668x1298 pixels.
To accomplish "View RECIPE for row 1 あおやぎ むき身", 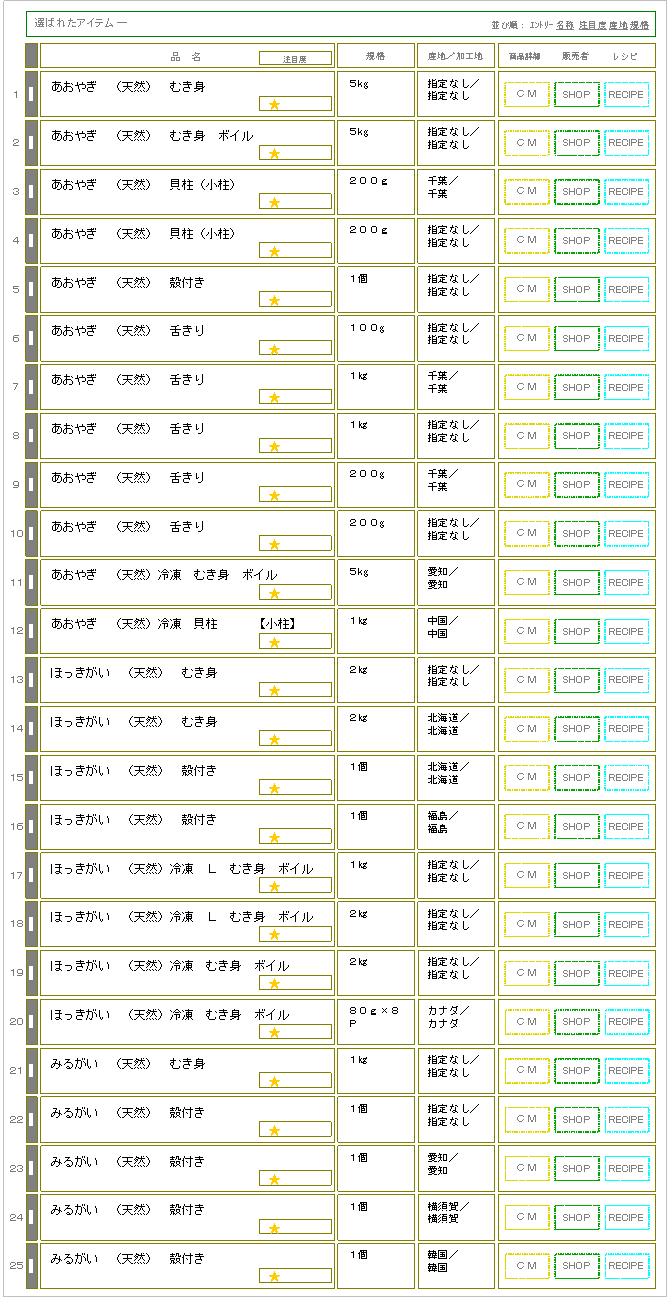I will point(626,94).
